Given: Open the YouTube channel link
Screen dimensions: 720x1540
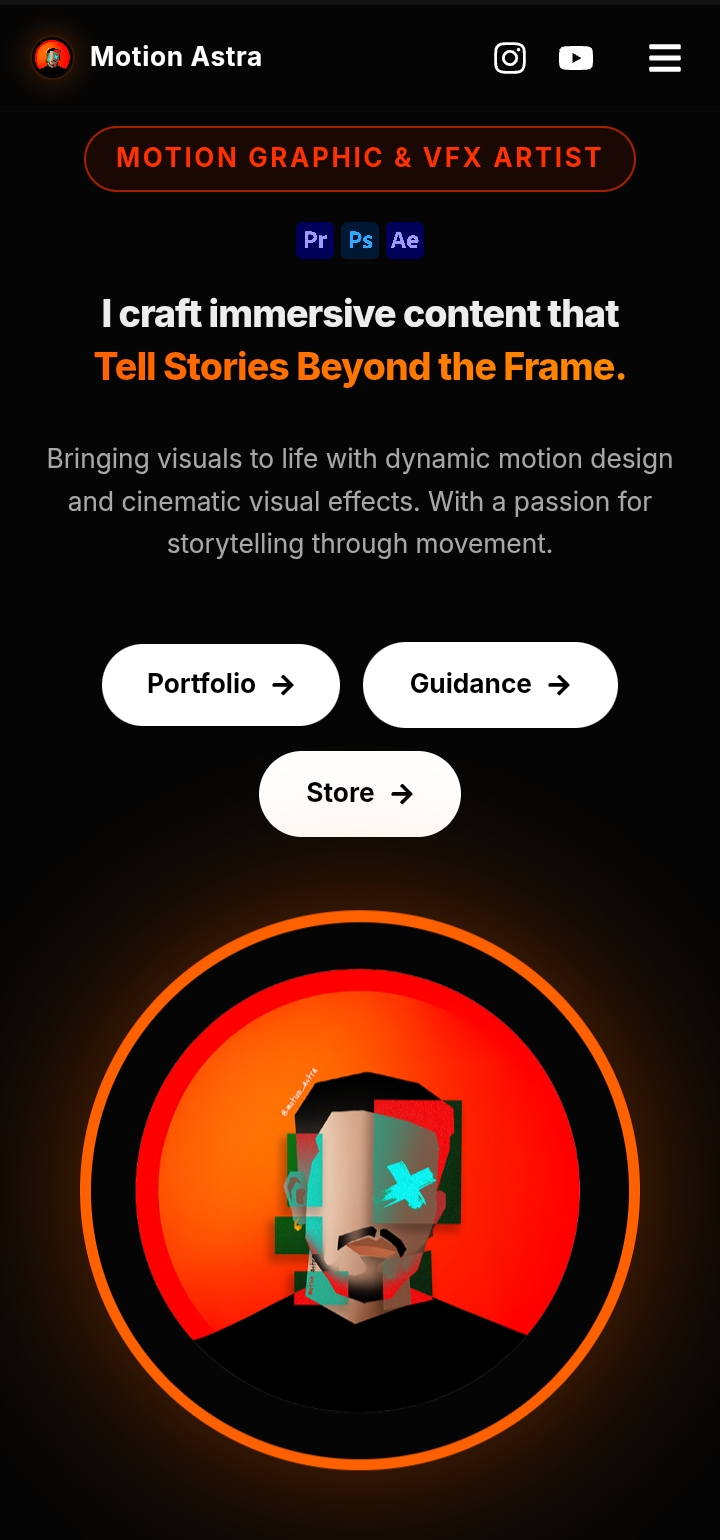Looking at the screenshot, I should click(x=575, y=58).
